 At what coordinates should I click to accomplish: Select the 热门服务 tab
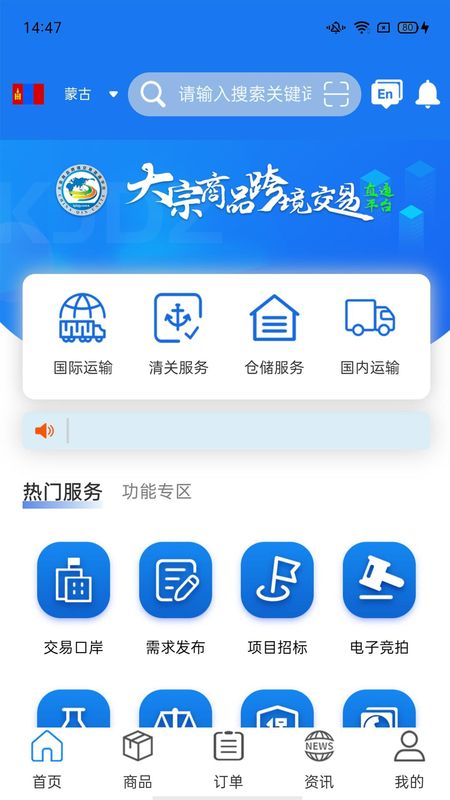(x=62, y=492)
